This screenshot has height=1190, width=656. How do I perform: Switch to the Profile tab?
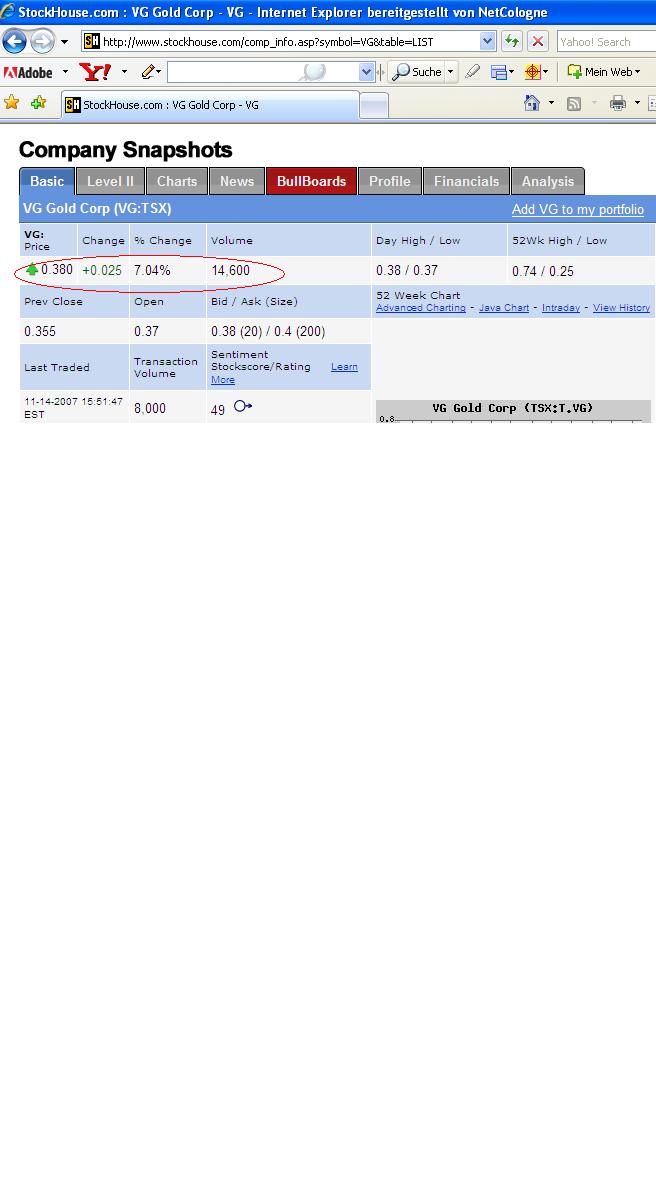pyautogui.click(x=389, y=181)
